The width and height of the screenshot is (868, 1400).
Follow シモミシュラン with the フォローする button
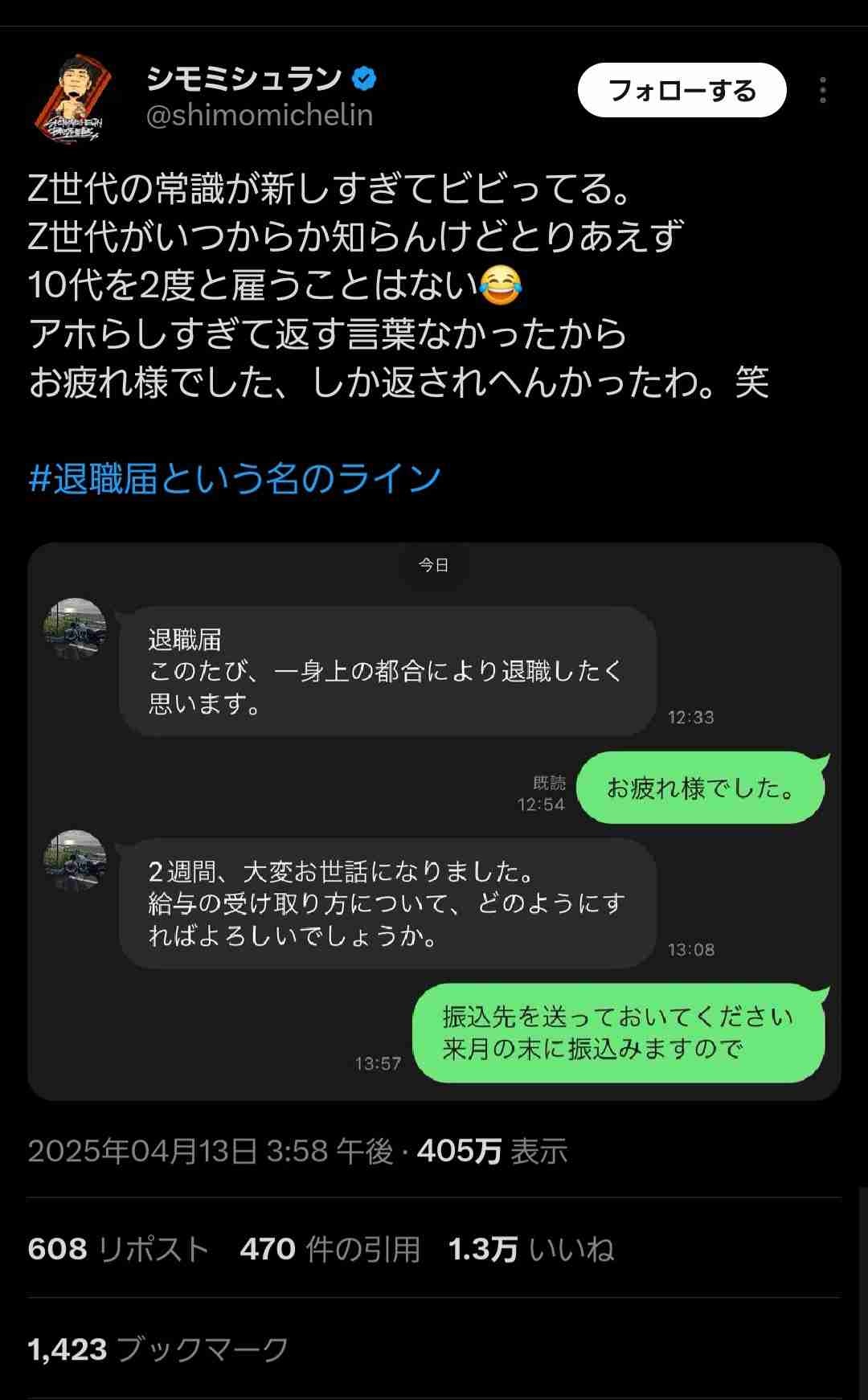click(682, 90)
